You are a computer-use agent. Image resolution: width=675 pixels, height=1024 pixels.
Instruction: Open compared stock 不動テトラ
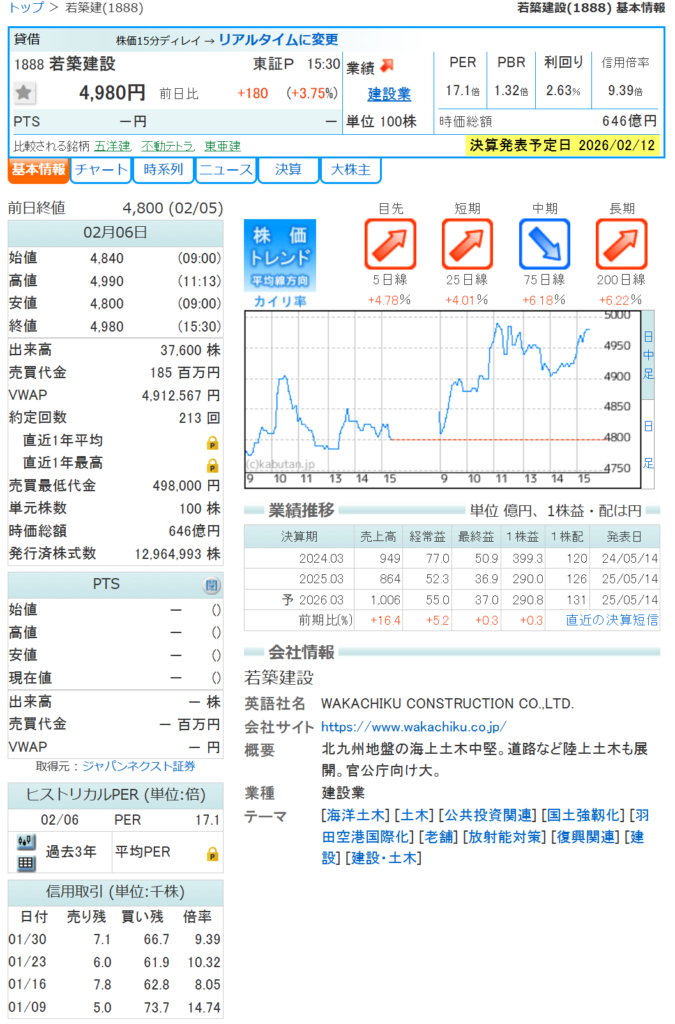(168, 146)
